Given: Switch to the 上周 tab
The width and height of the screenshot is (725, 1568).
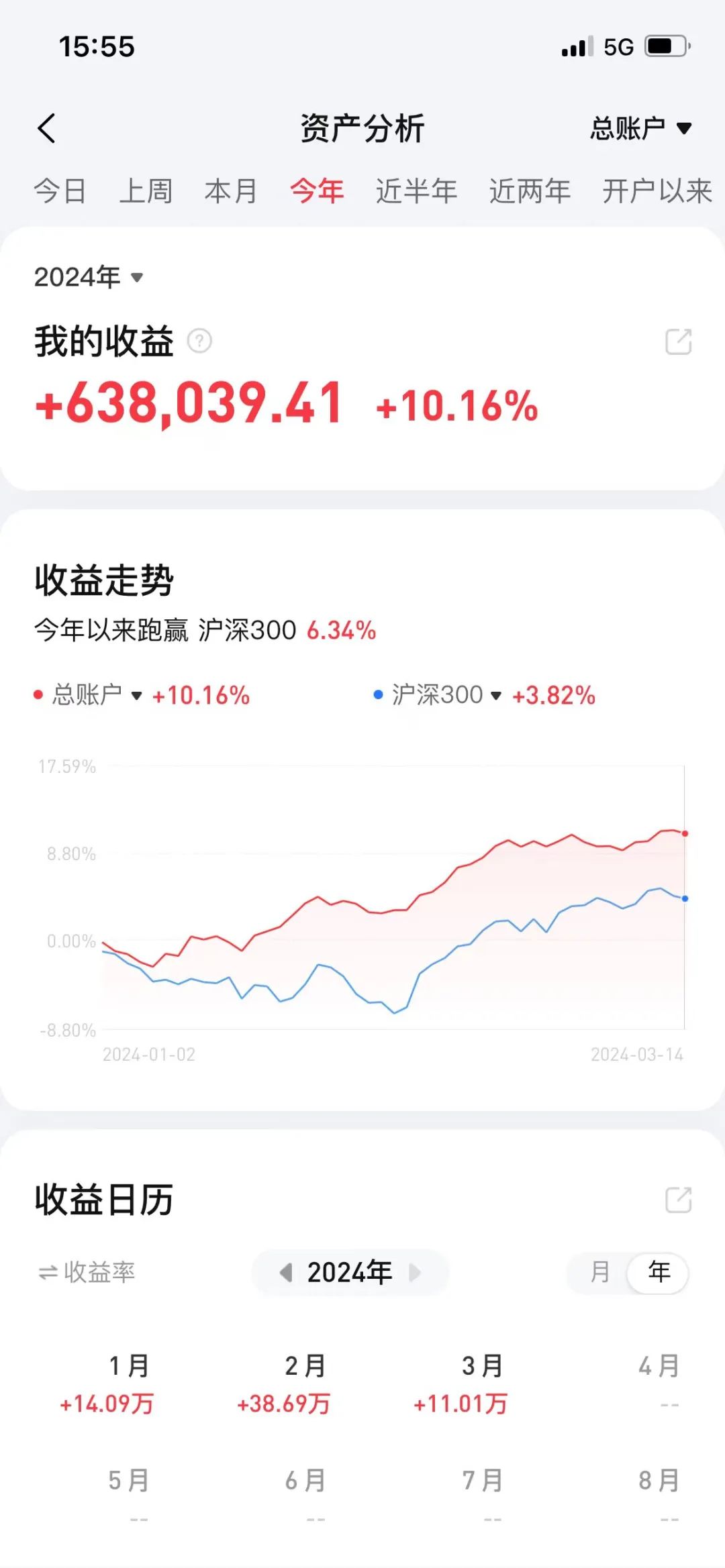Looking at the screenshot, I should click(146, 191).
